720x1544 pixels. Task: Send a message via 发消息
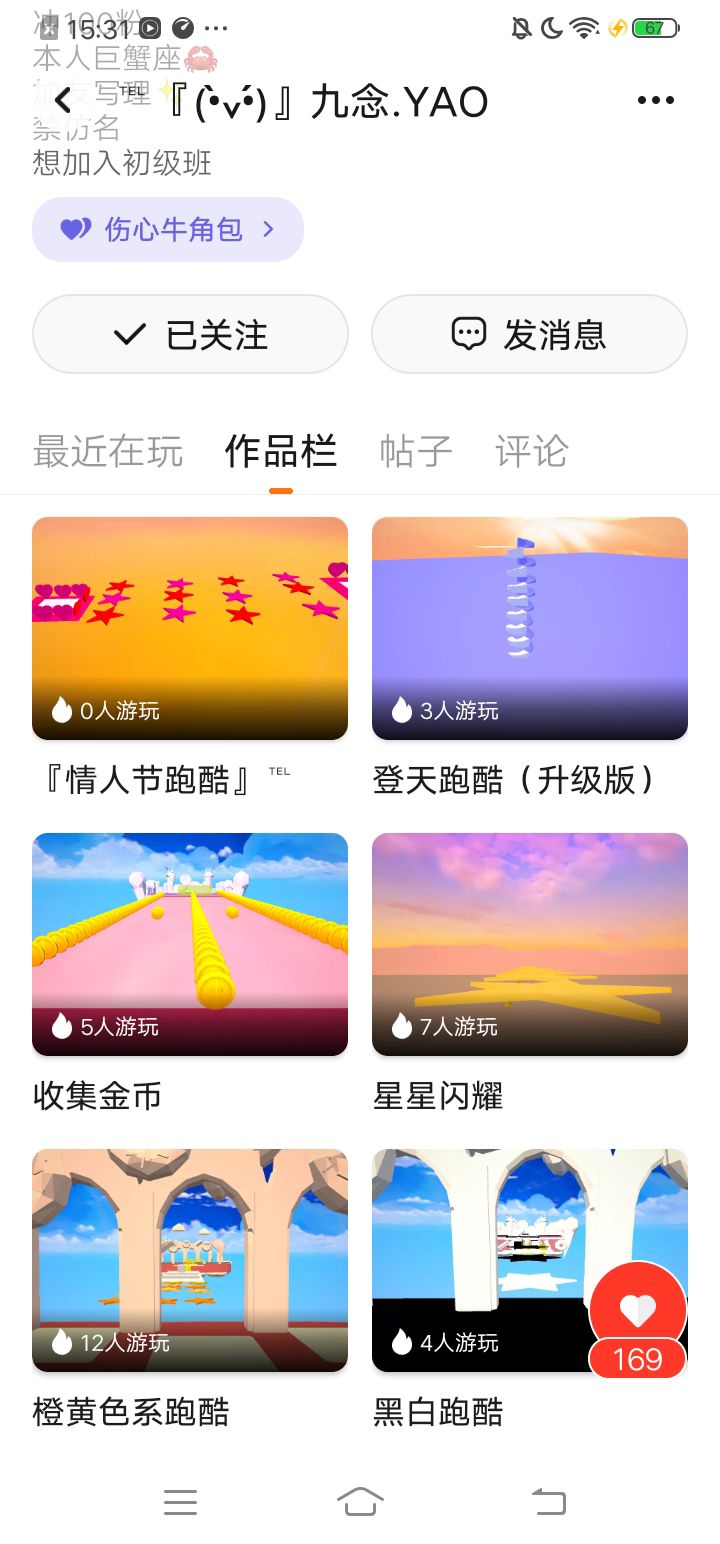[529, 334]
